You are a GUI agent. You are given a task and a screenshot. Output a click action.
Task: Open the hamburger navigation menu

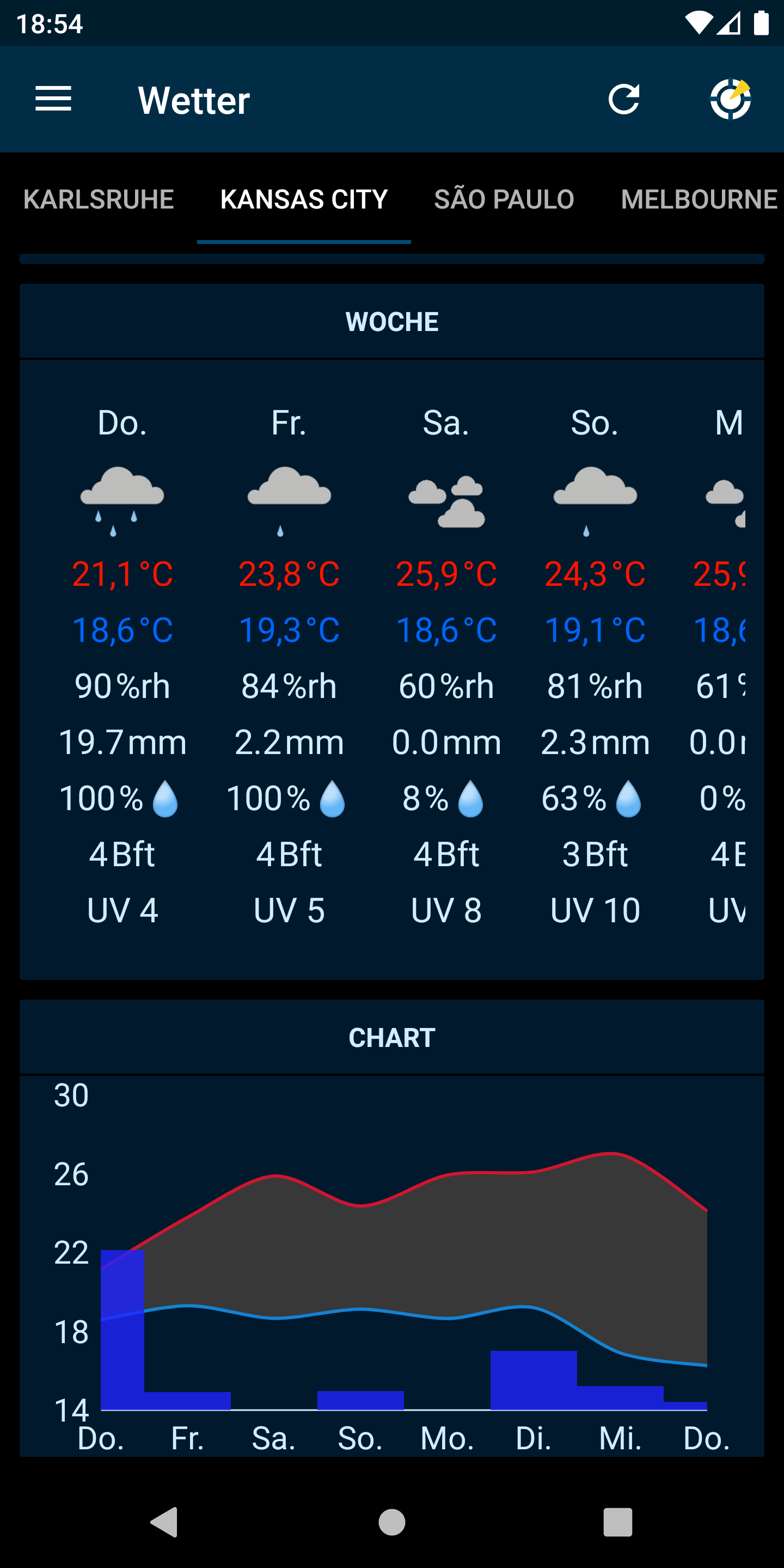coord(53,99)
